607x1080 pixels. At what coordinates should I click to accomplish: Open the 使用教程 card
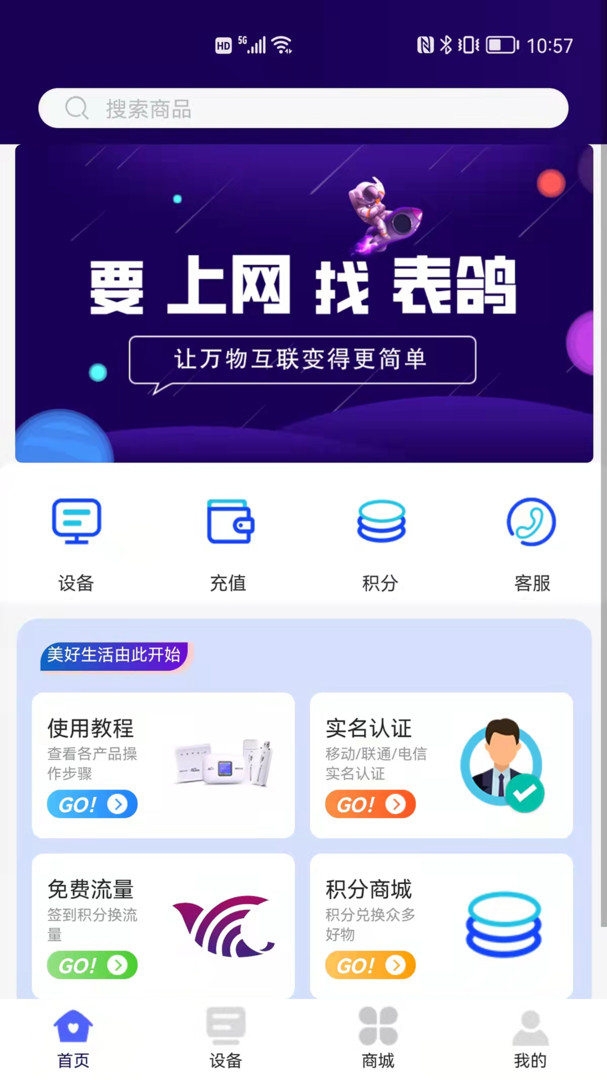[163, 765]
